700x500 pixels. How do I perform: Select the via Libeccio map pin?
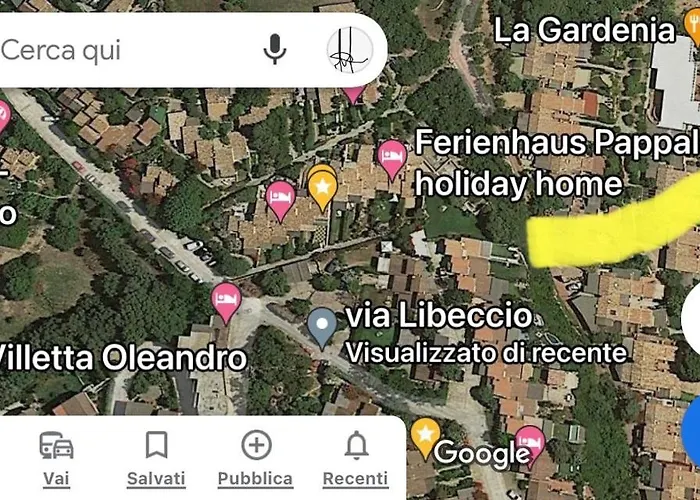coord(321,325)
